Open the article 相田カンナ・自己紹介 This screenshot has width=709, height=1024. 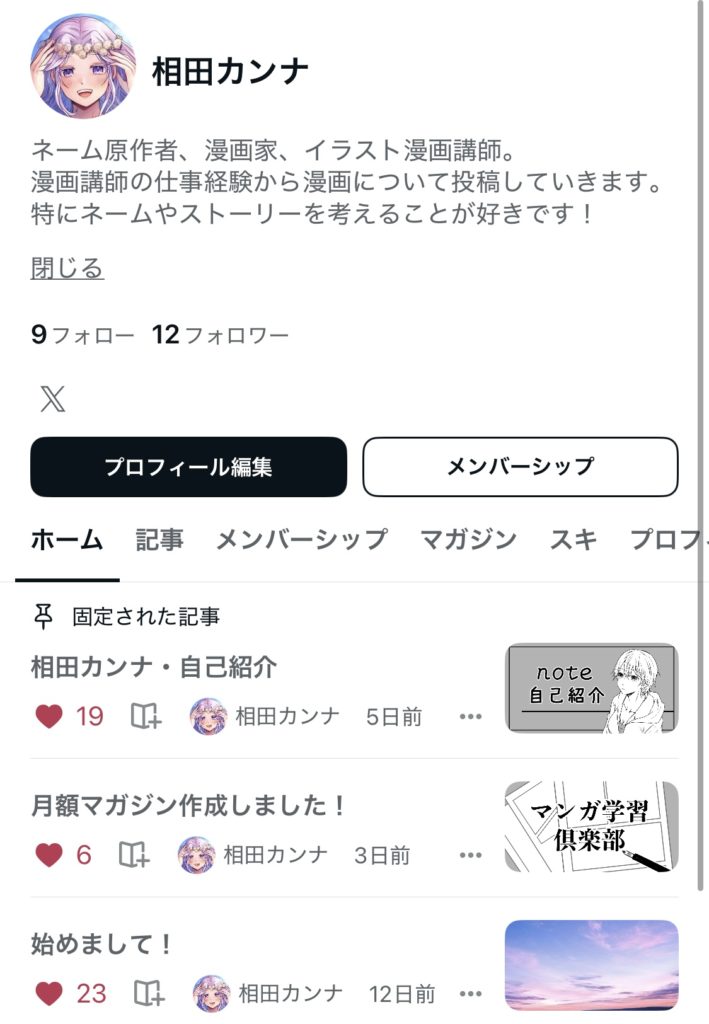click(154, 667)
